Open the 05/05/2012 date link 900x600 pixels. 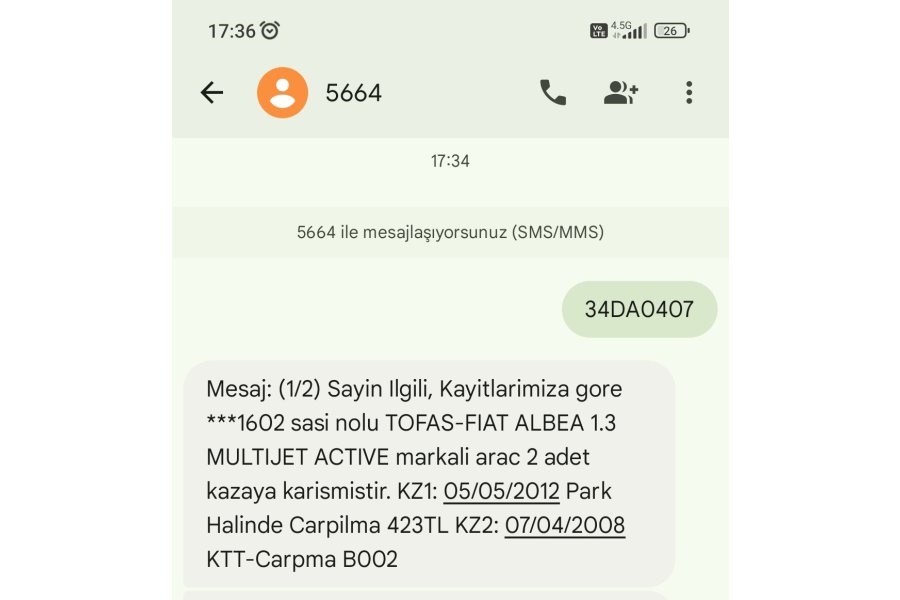coord(501,491)
